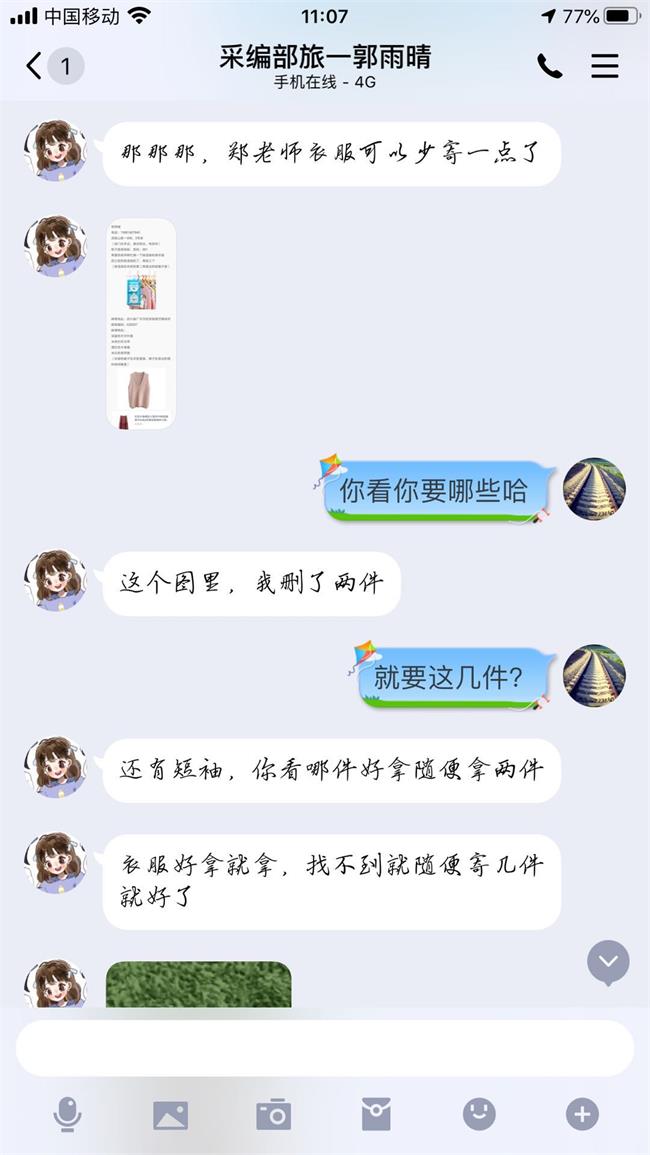
Task: View 郭雨晴's profile from the top avatar
Action: click(54, 152)
